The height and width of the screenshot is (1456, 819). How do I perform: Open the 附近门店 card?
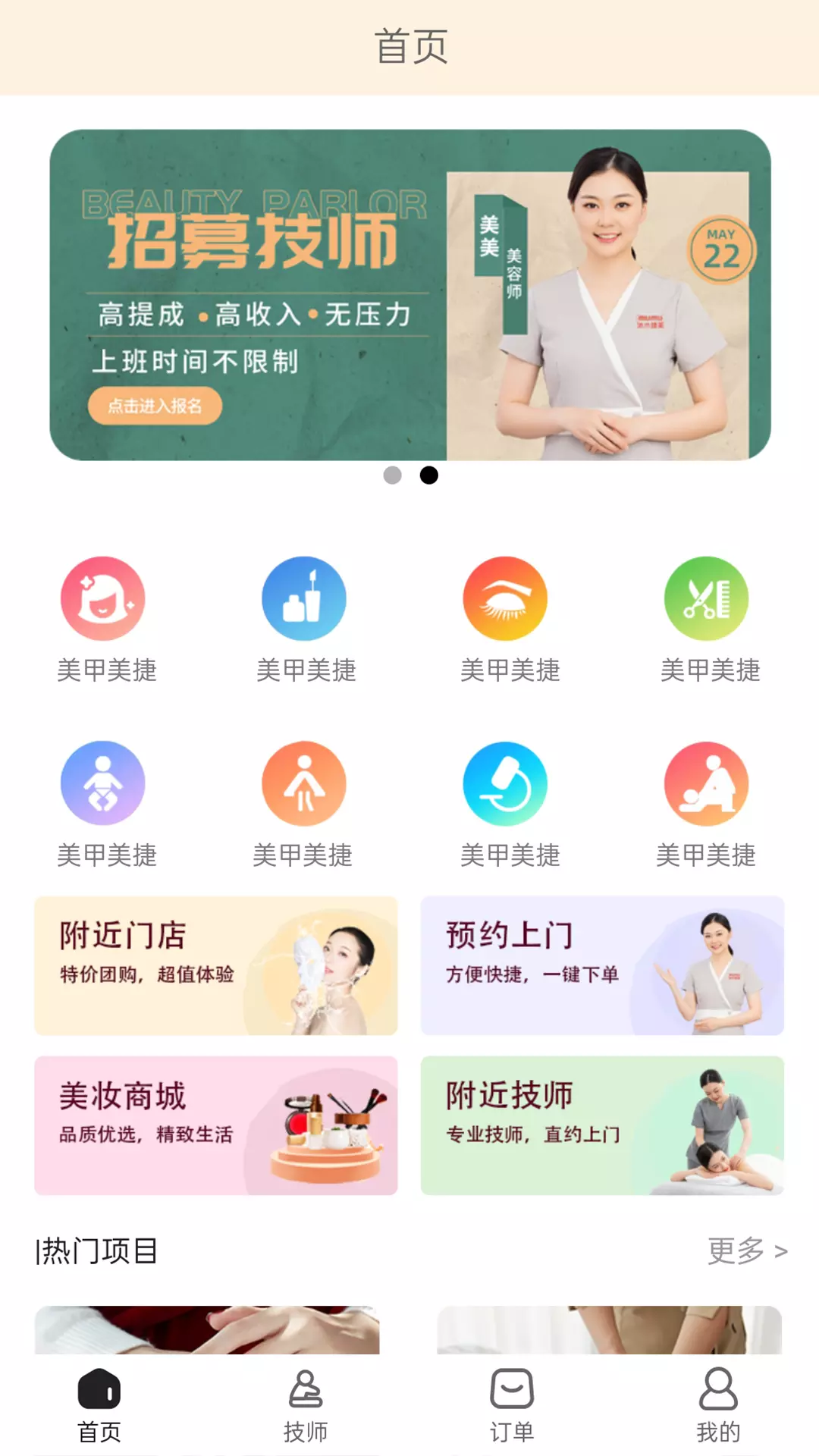(x=216, y=965)
